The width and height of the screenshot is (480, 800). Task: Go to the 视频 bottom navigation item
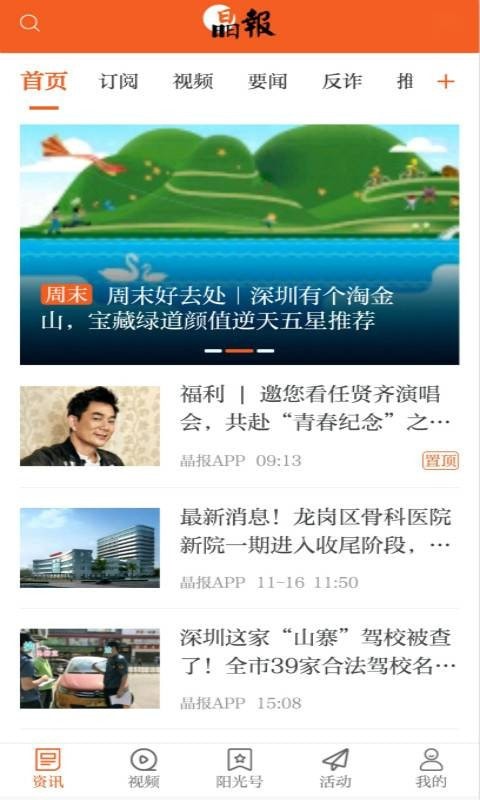click(143, 768)
